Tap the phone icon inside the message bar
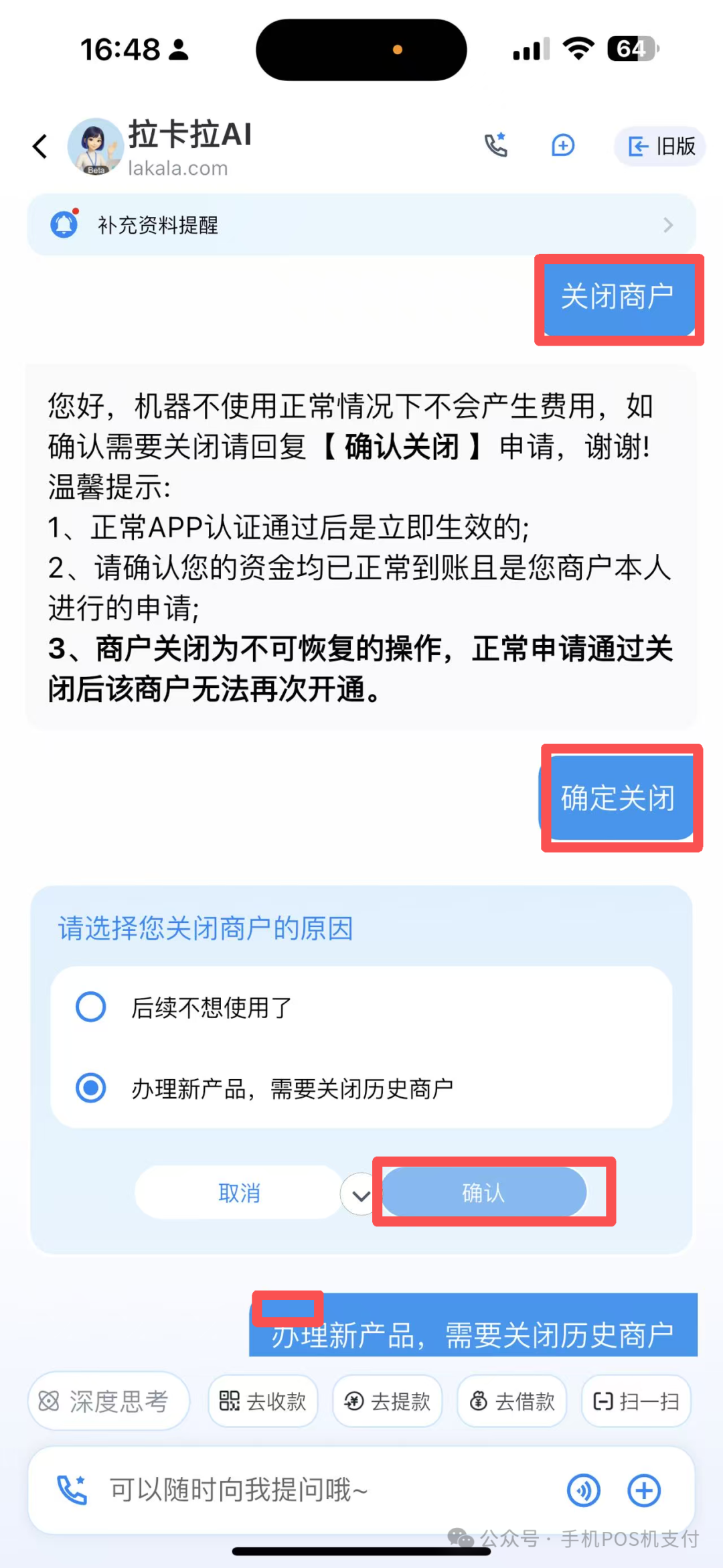 [x=72, y=1490]
